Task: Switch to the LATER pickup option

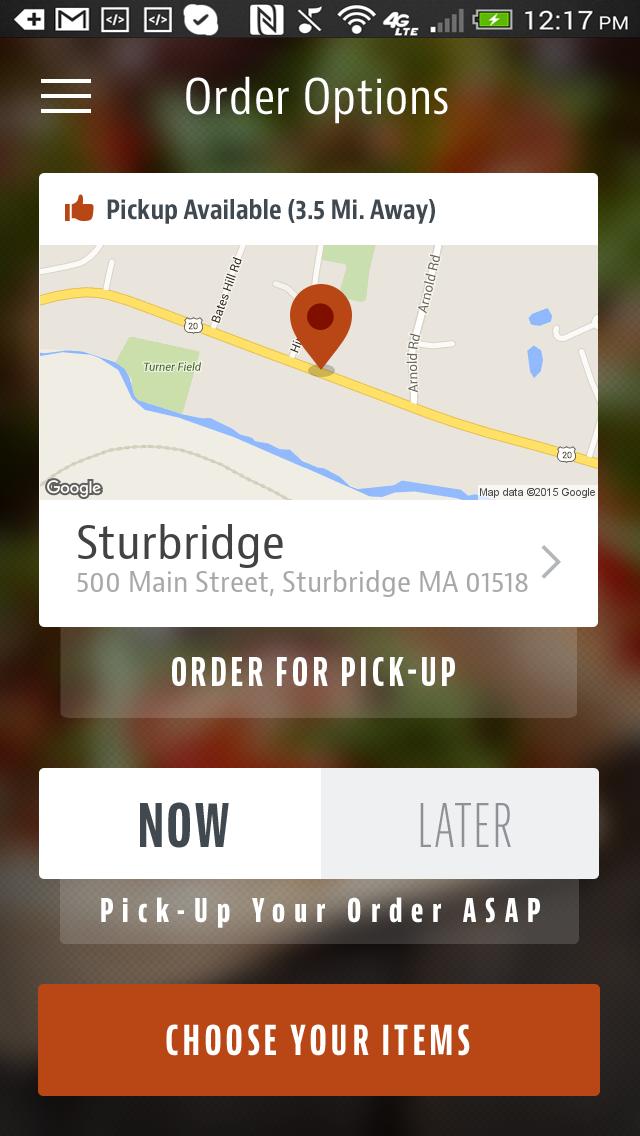Action: (x=462, y=824)
